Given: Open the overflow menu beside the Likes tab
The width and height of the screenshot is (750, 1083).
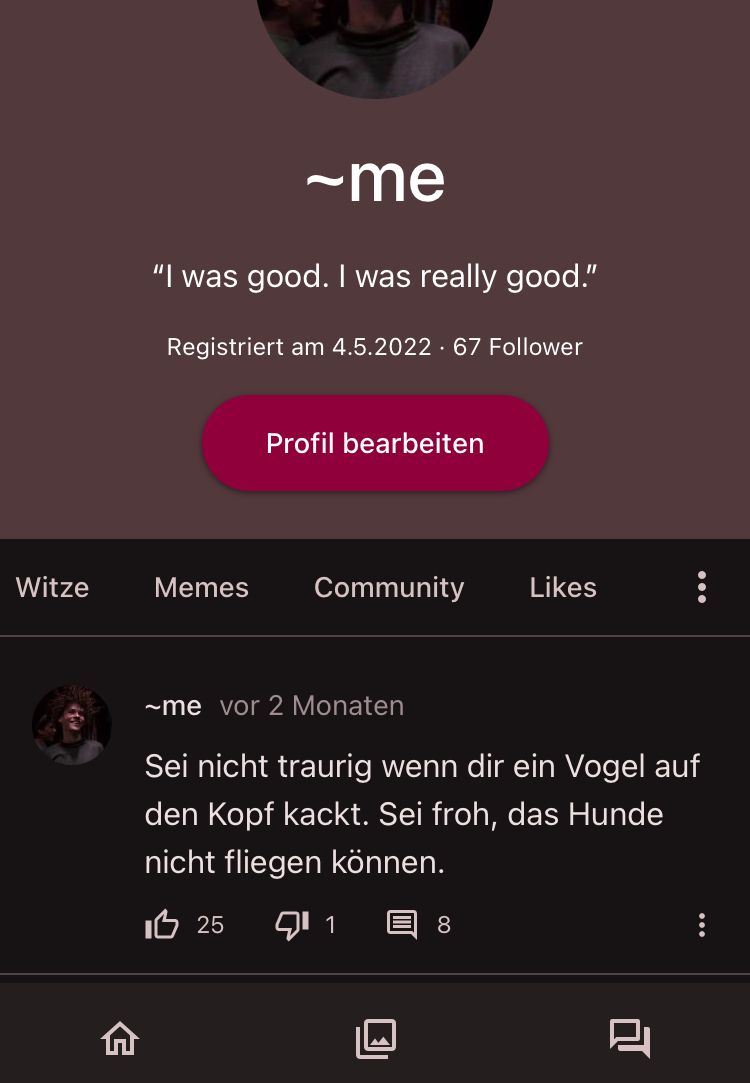Looking at the screenshot, I should (702, 587).
